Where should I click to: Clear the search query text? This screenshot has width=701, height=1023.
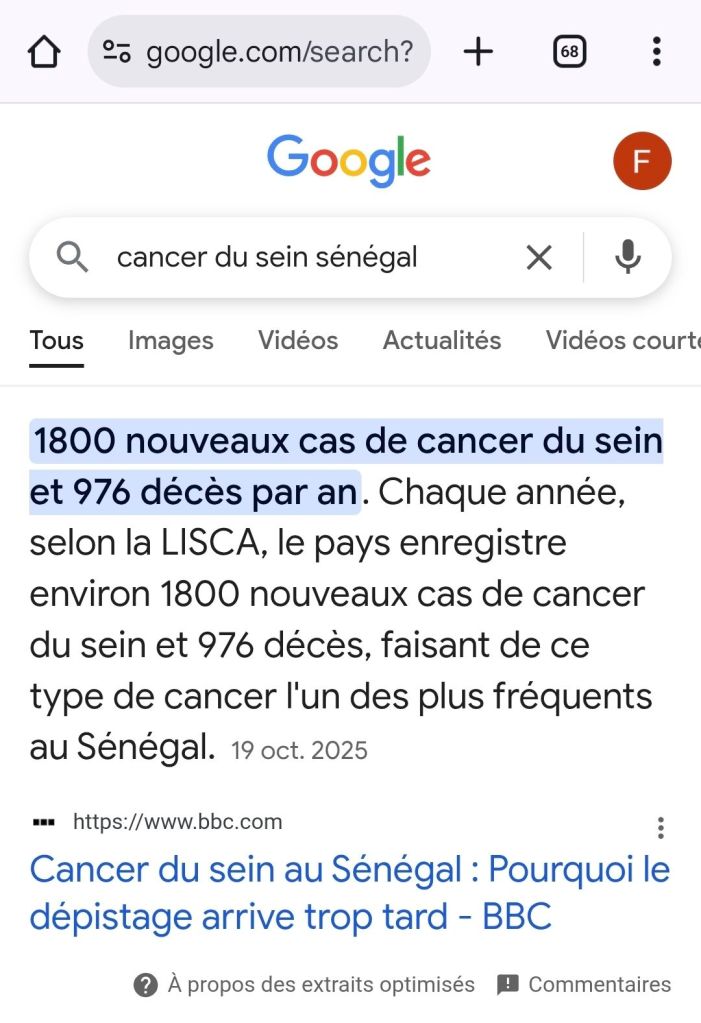(539, 258)
